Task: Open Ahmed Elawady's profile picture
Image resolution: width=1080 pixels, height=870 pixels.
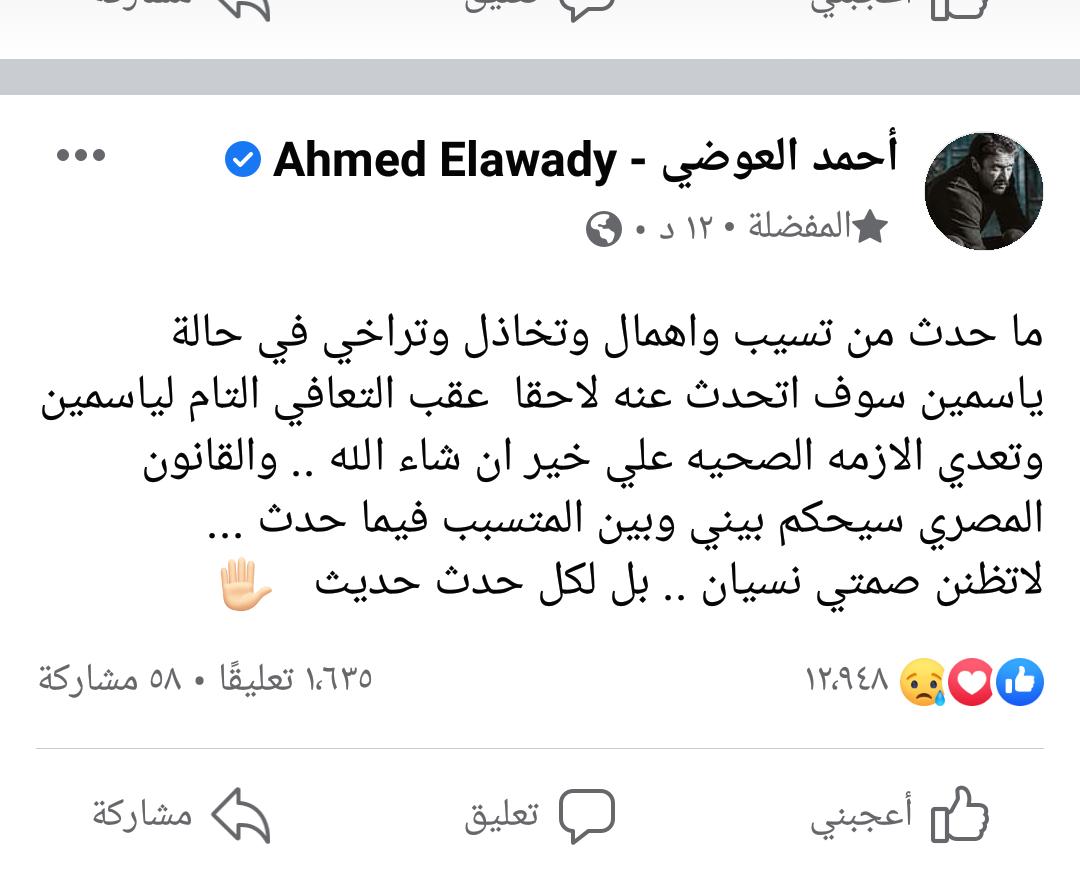Action: [x=983, y=191]
